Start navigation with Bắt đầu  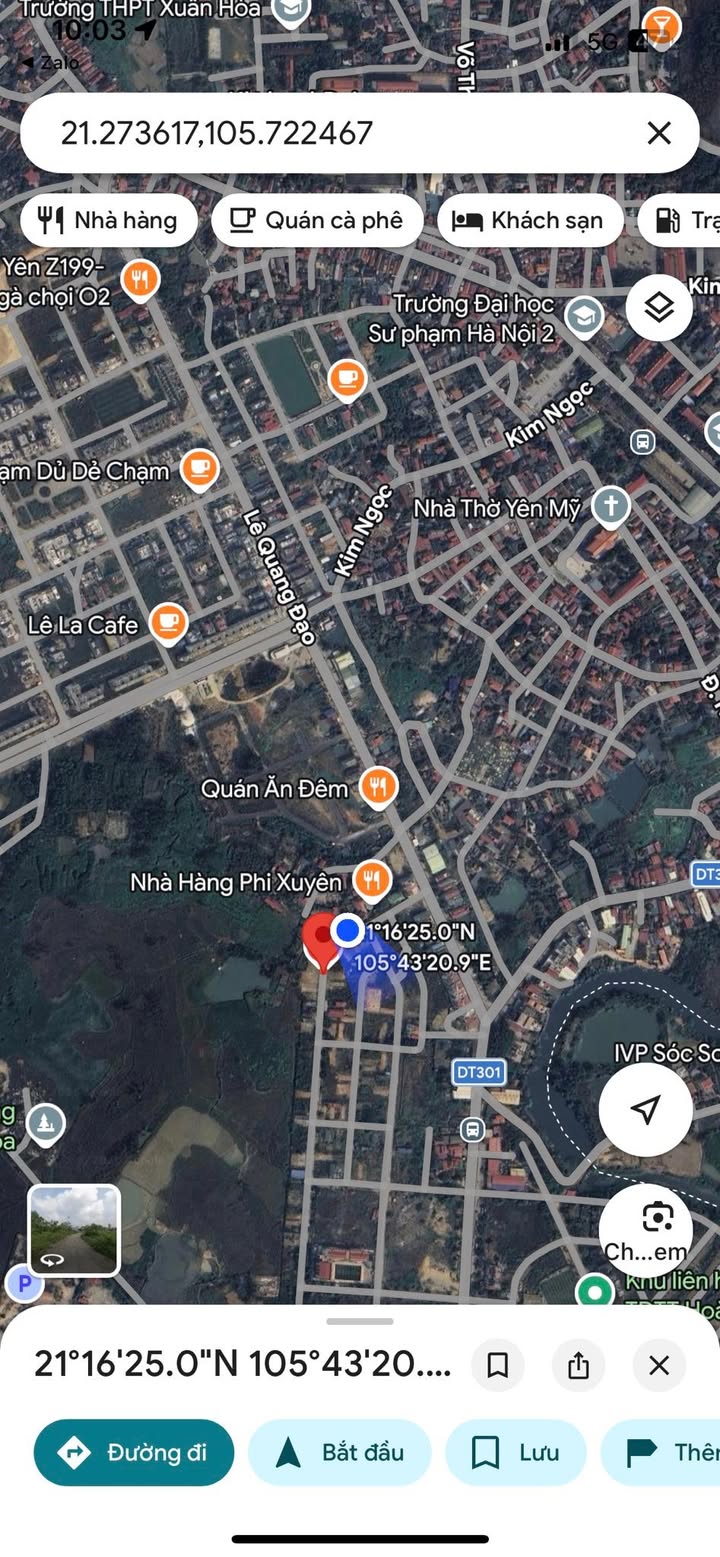339,1452
